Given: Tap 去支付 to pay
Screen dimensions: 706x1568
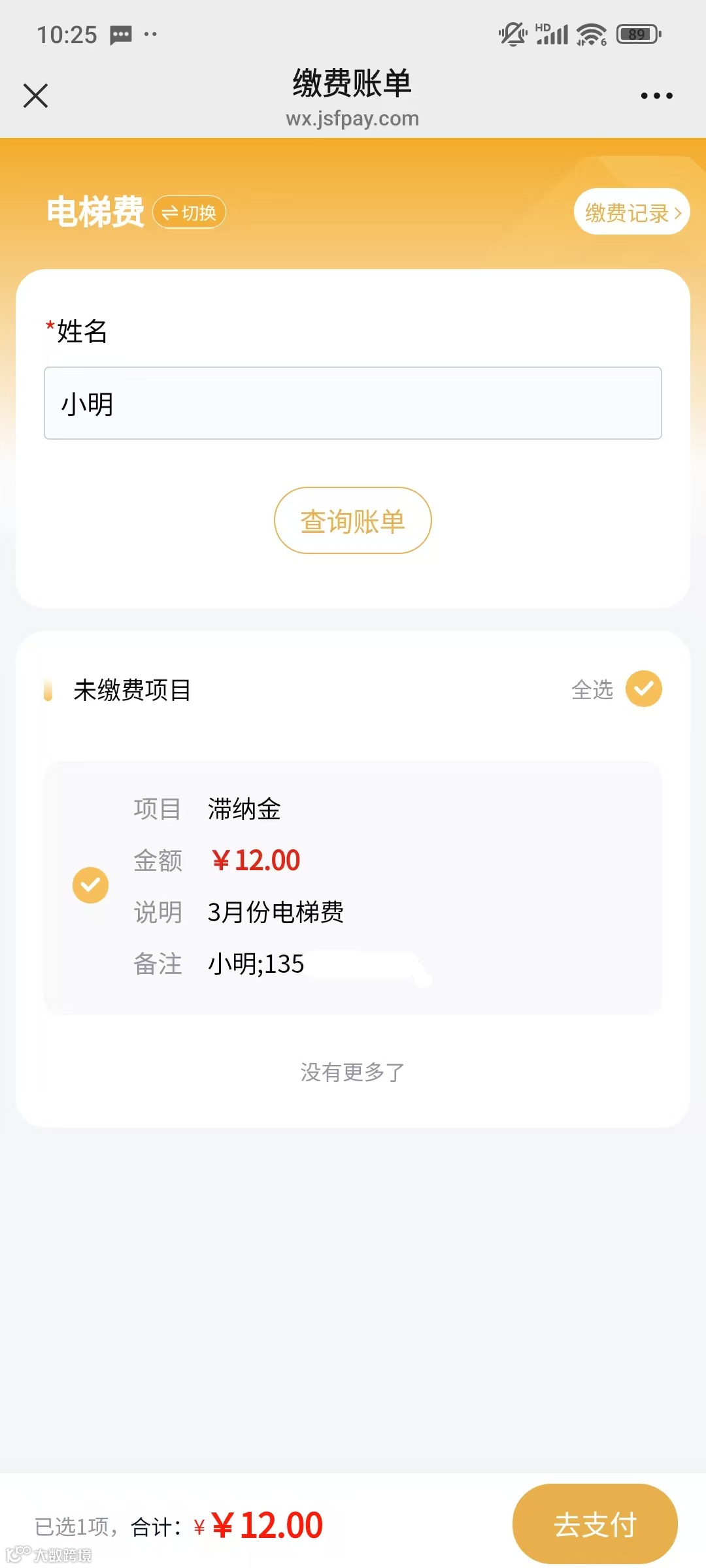Looking at the screenshot, I should [595, 1524].
